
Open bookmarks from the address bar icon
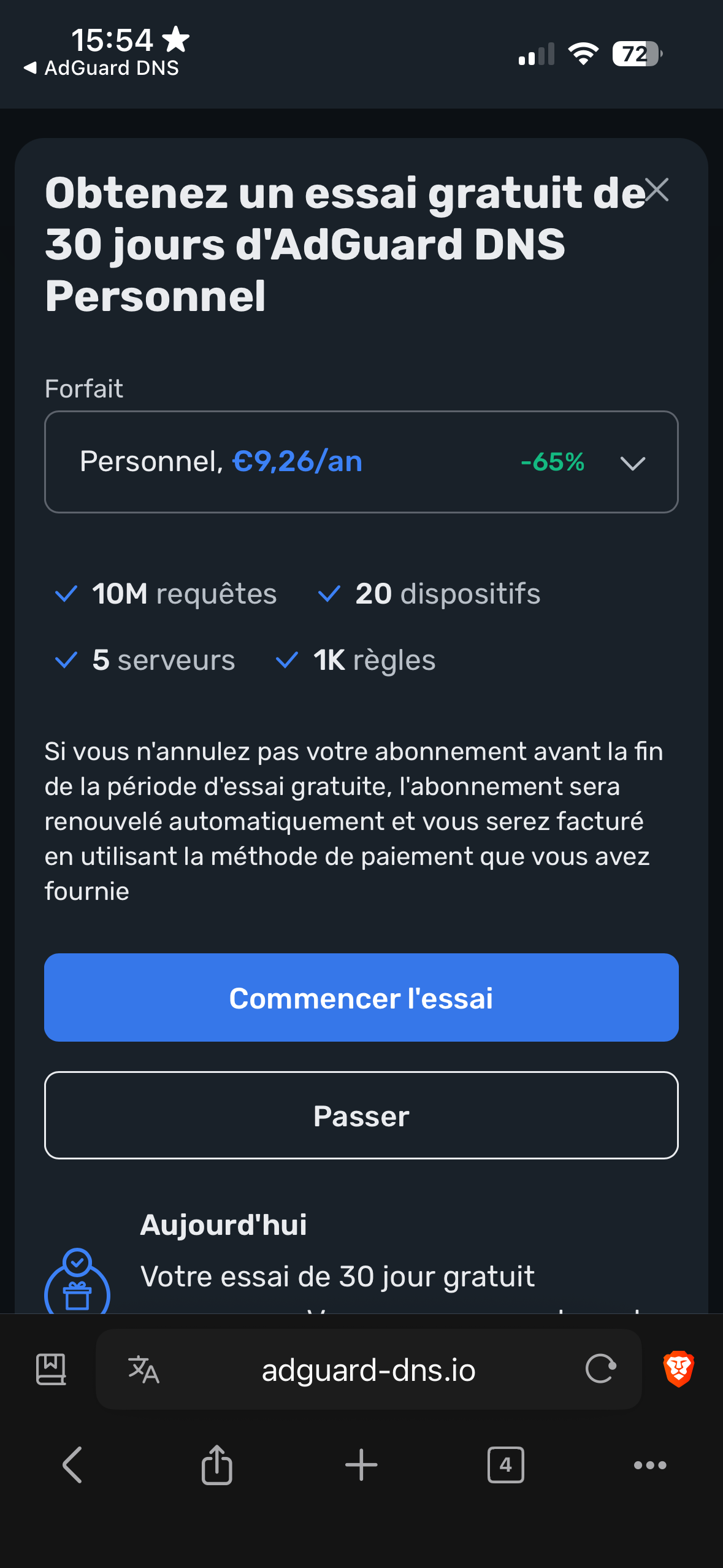(50, 1369)
